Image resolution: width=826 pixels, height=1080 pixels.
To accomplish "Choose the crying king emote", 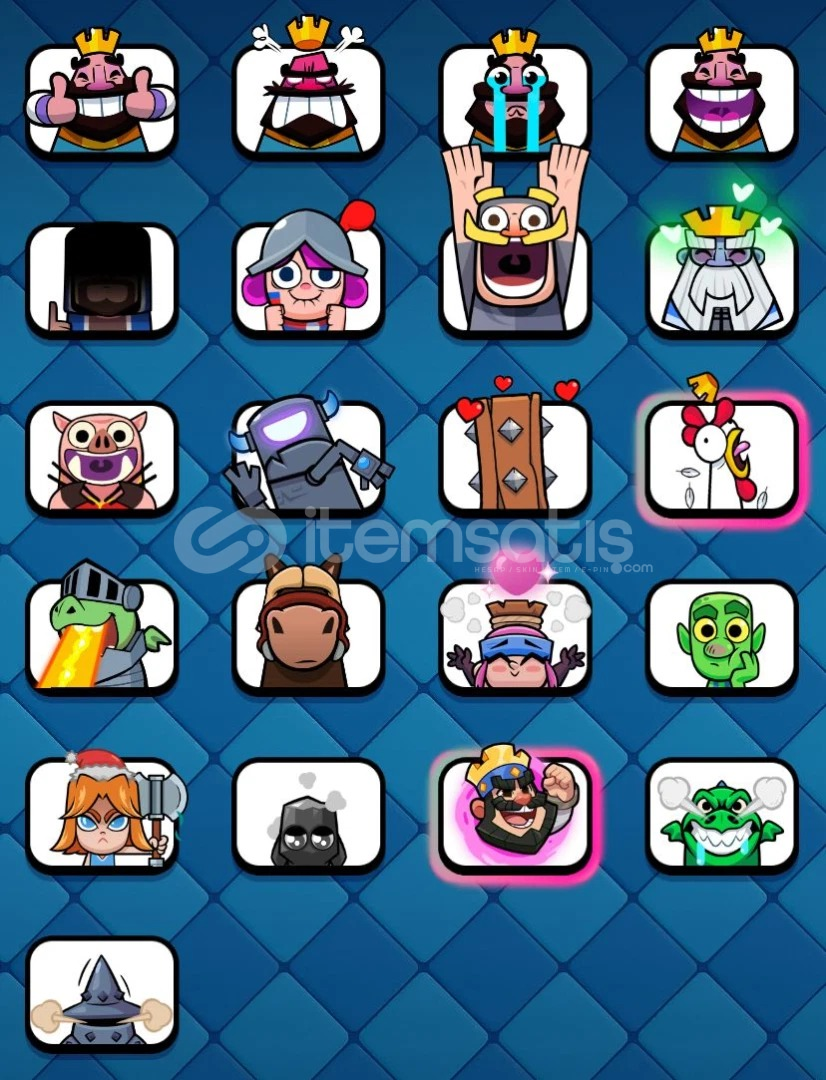I will tap(514, 100).
